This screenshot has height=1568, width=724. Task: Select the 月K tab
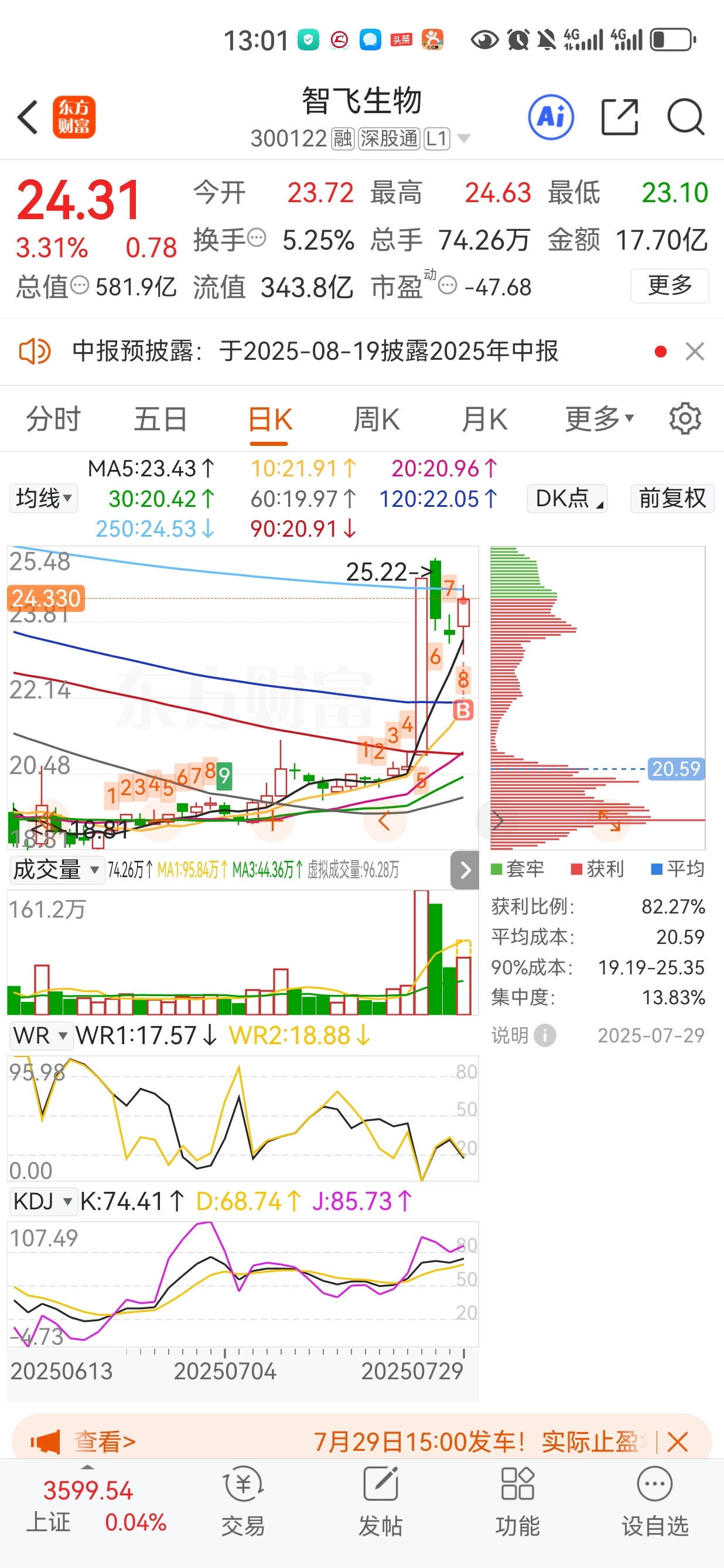click(x=484, y=420)
